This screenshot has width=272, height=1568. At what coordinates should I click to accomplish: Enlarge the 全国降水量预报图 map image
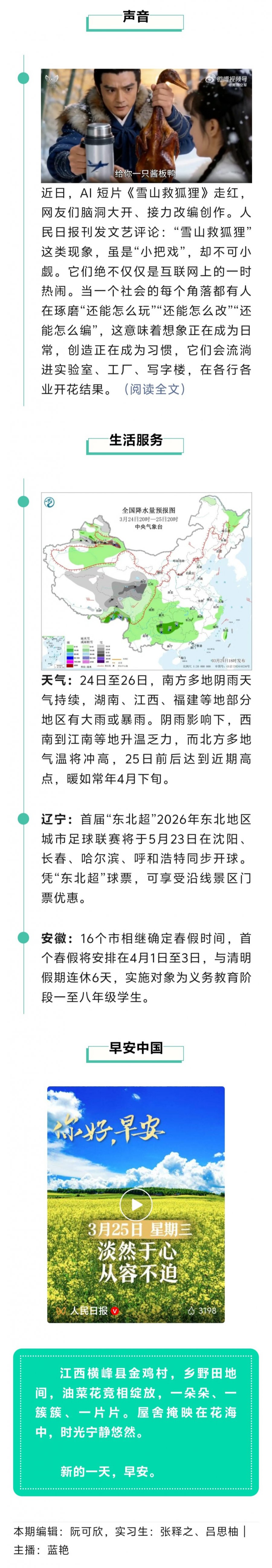(x=146, y=581)
